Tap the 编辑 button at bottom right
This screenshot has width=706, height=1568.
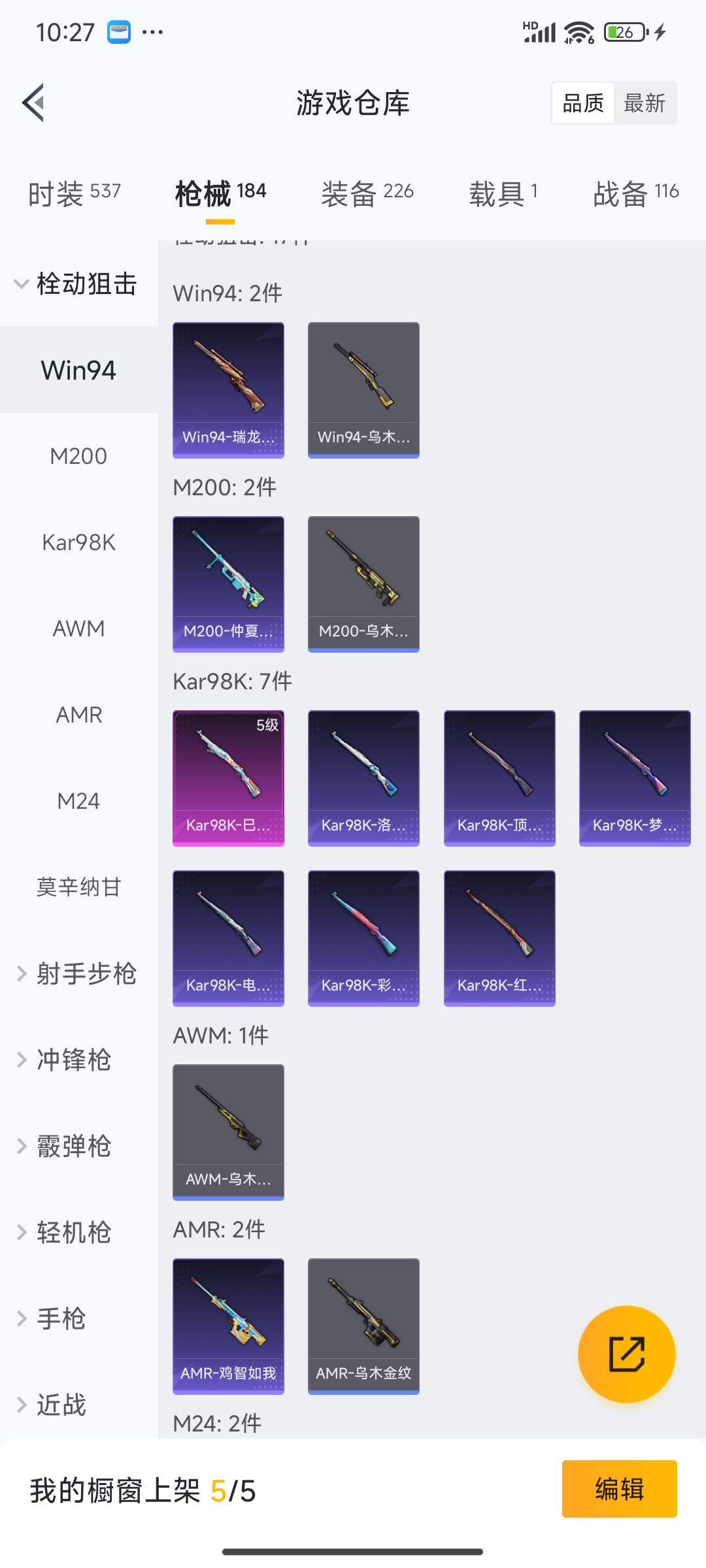click(x=619, y=1490)
